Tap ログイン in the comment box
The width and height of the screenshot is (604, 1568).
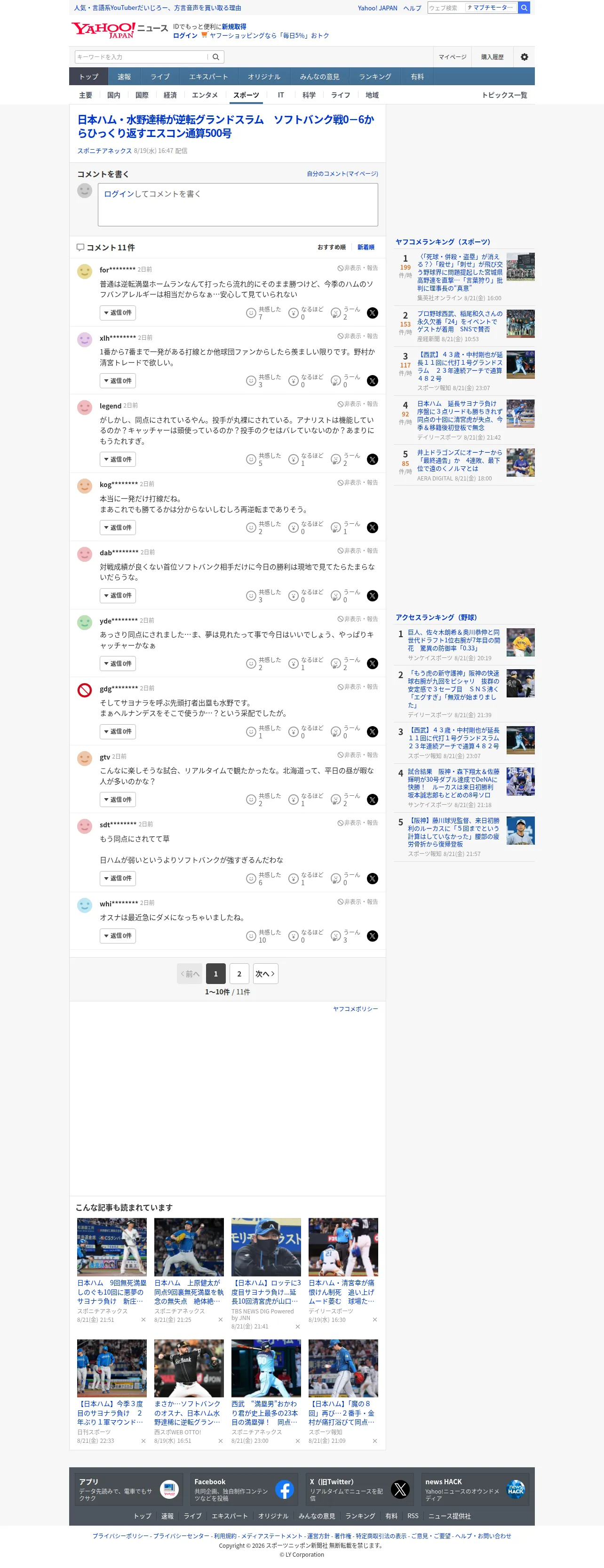click(119, 193)
